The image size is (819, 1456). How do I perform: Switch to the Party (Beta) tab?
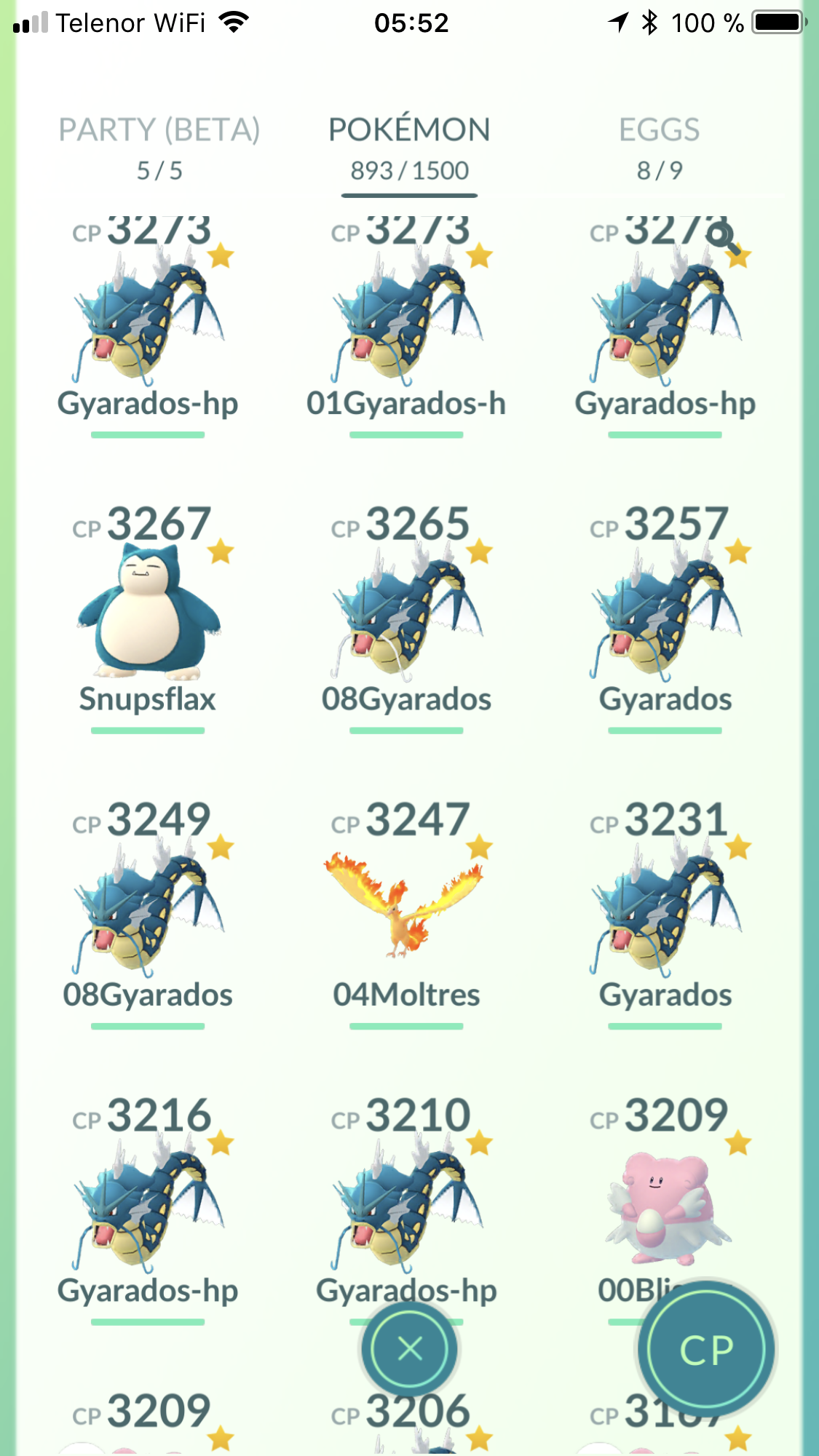pos(159,148)
